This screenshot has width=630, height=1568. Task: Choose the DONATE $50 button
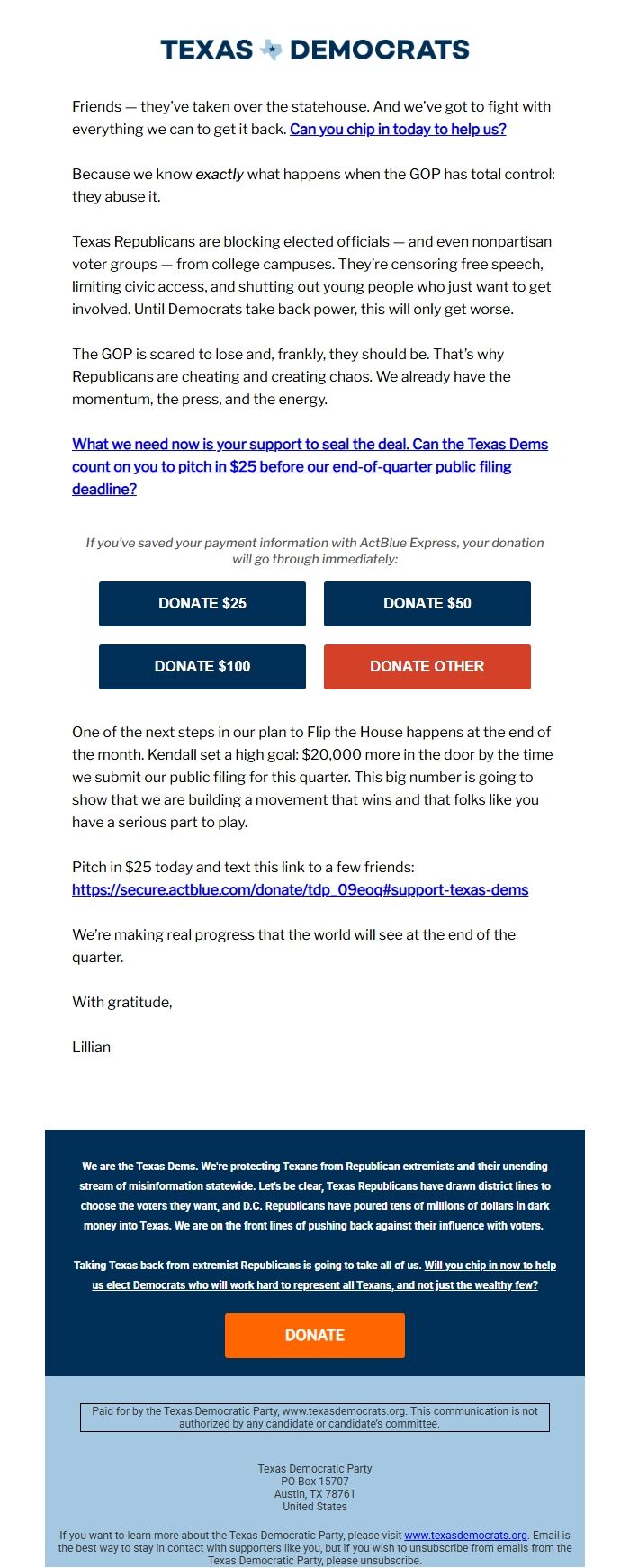pos(427,604)
